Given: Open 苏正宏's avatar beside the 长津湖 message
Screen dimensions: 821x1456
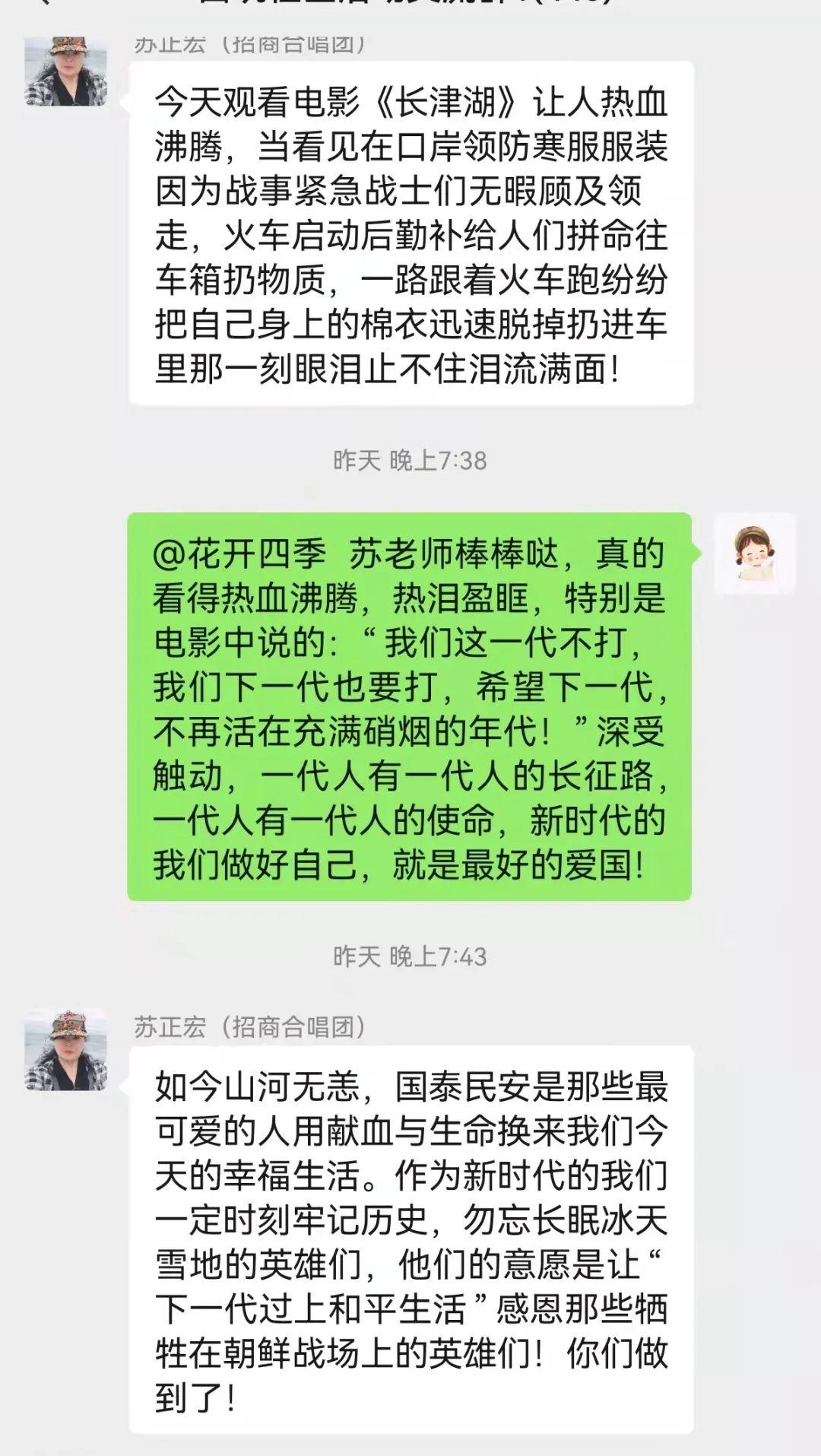Looking at the screenshot, I should click(65, 71).
